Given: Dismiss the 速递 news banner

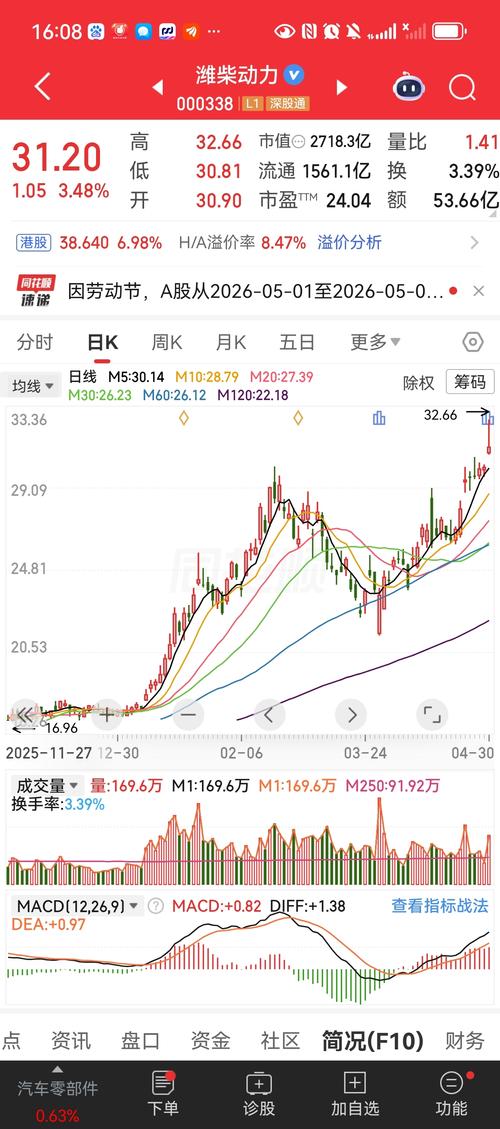Looking at the screenshot, I should [x=478, y=292].
